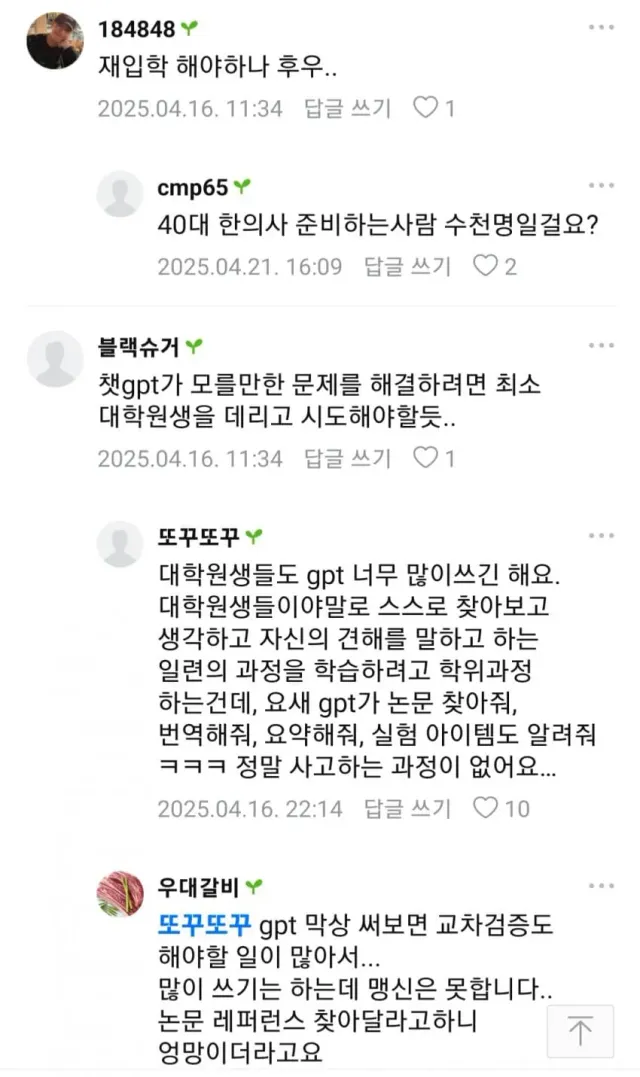View 184848's profile picture
The height and width of the screenshot is (1077, 640).
click(56, 40)
